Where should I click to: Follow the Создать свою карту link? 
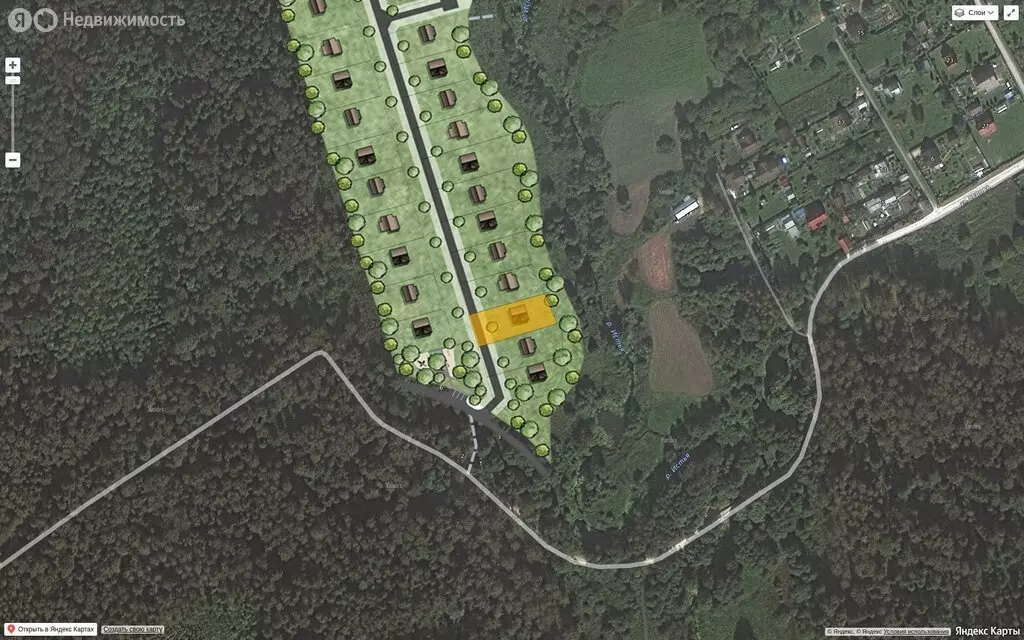click(x=133, y=630)
